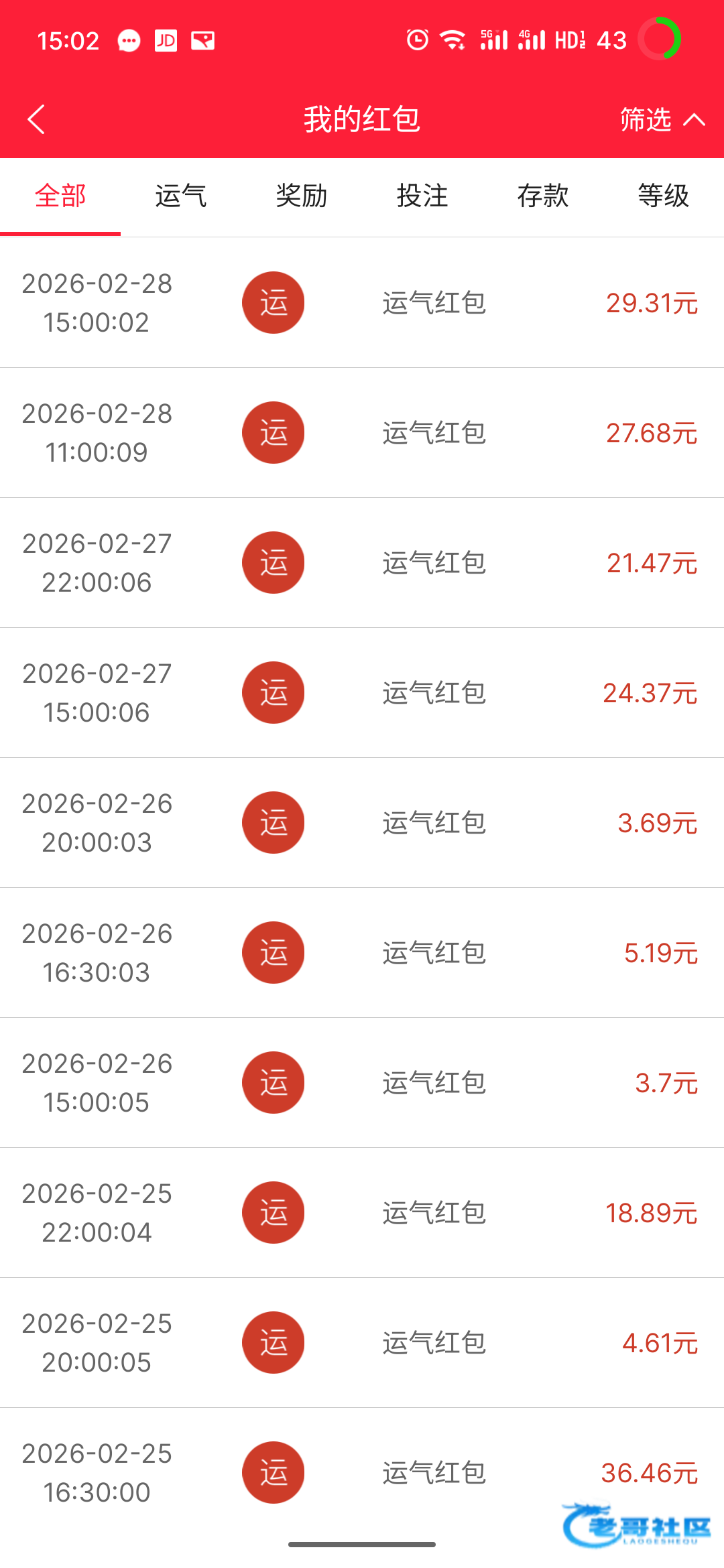View the 等级 tab
Viewport: 724px width, 1568px height.
[x=663, y=196]
